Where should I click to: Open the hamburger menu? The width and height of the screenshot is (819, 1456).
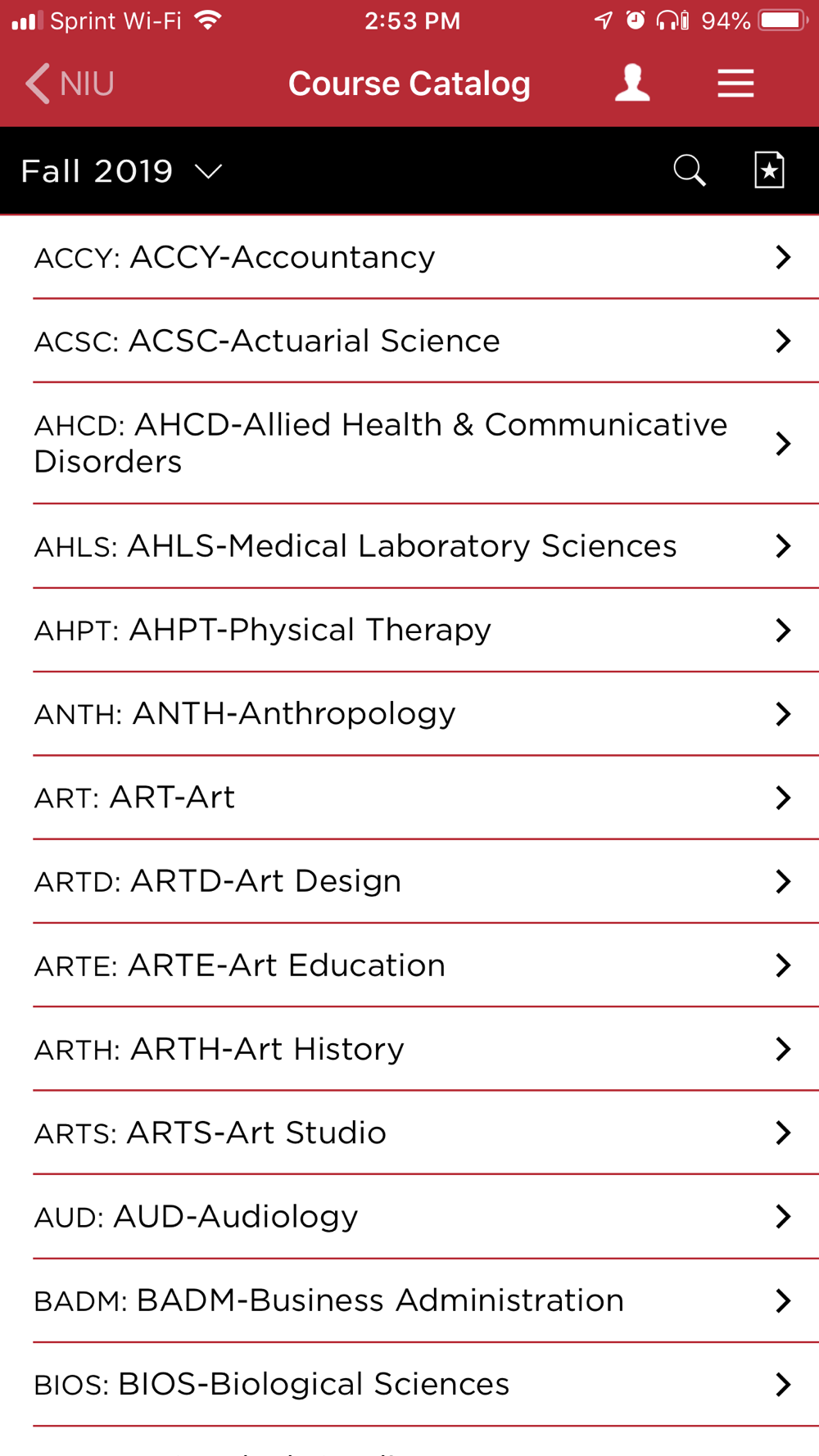(x=735, y=84)
